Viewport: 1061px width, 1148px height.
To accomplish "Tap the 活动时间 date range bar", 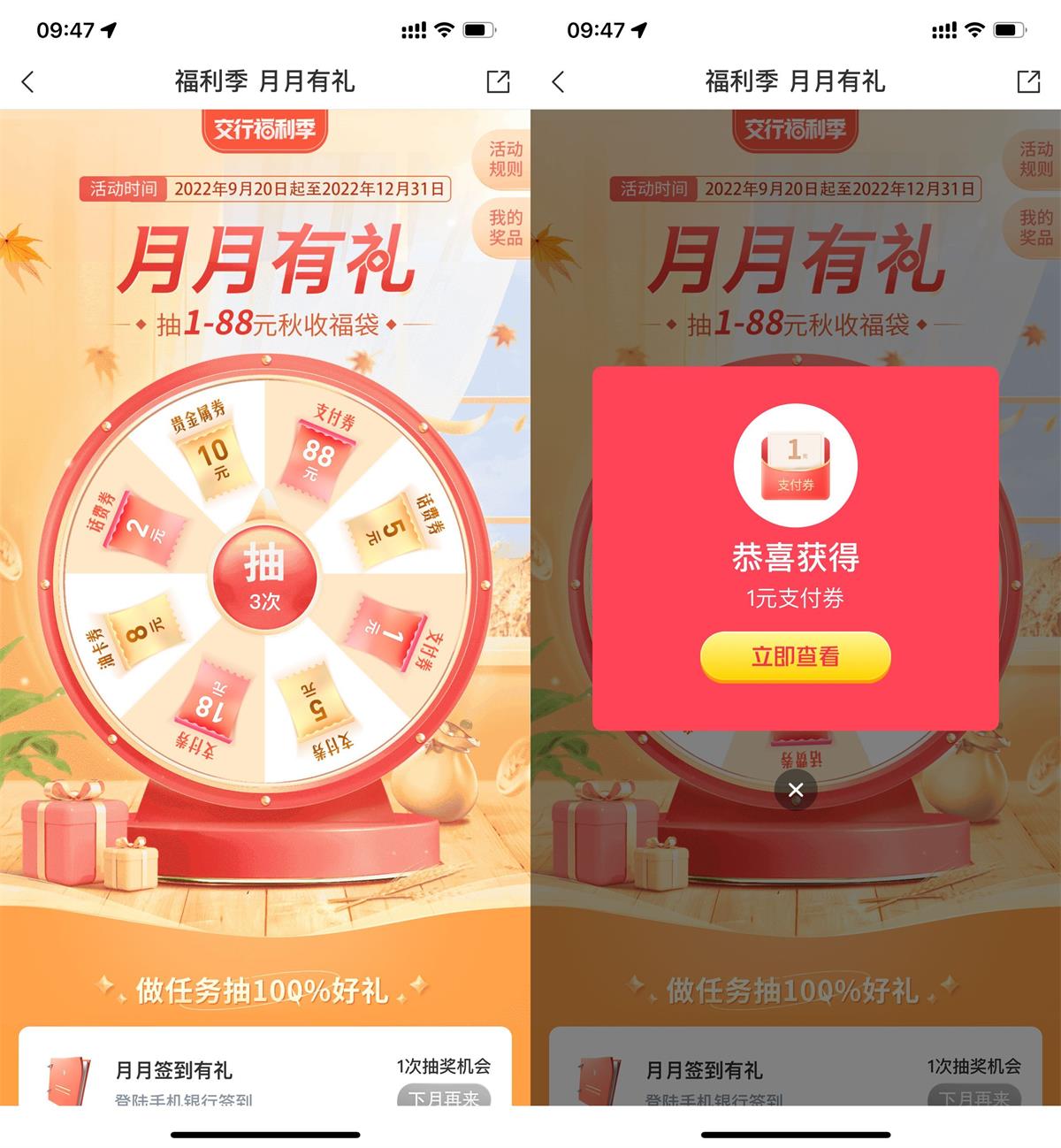I will coord(265,188).
